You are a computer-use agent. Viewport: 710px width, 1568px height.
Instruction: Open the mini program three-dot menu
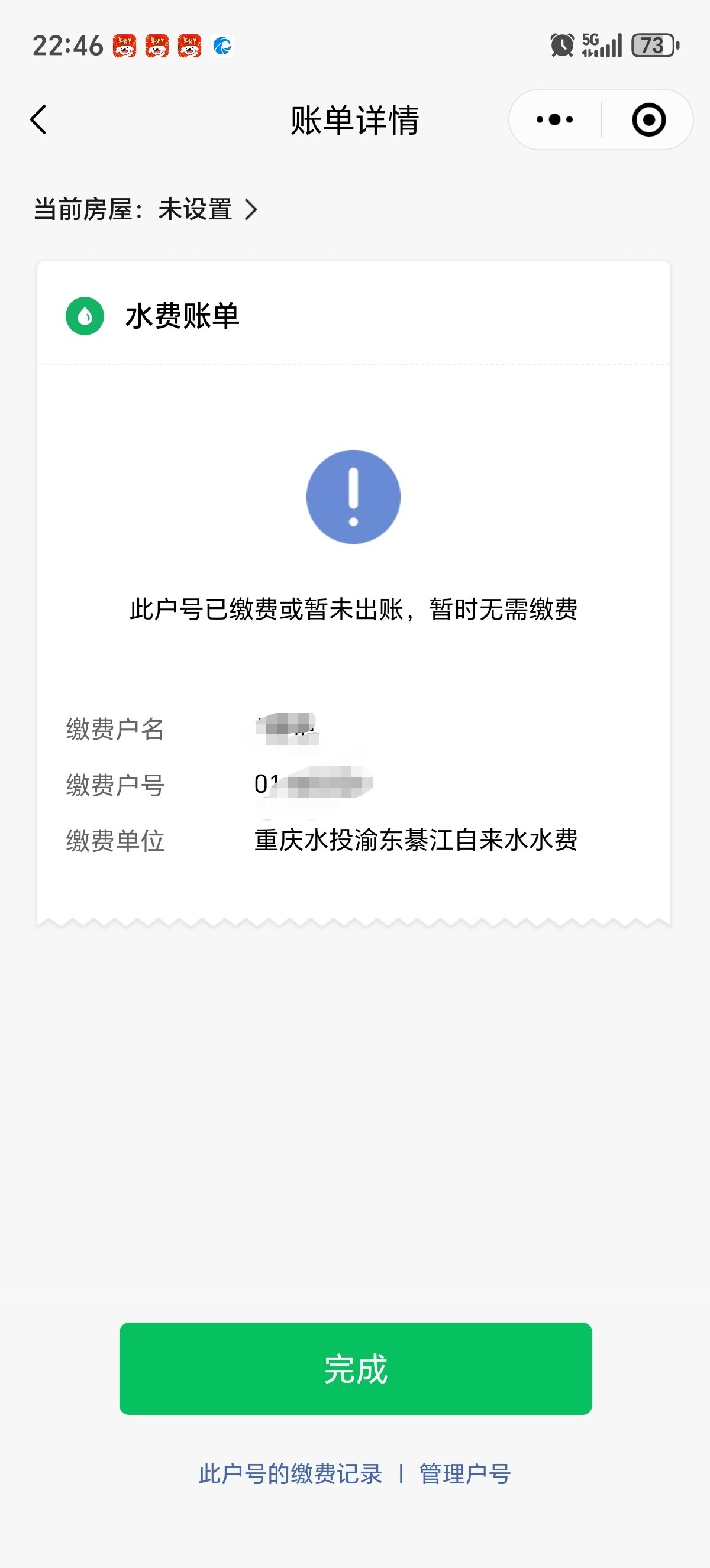[x=554, y=119]
